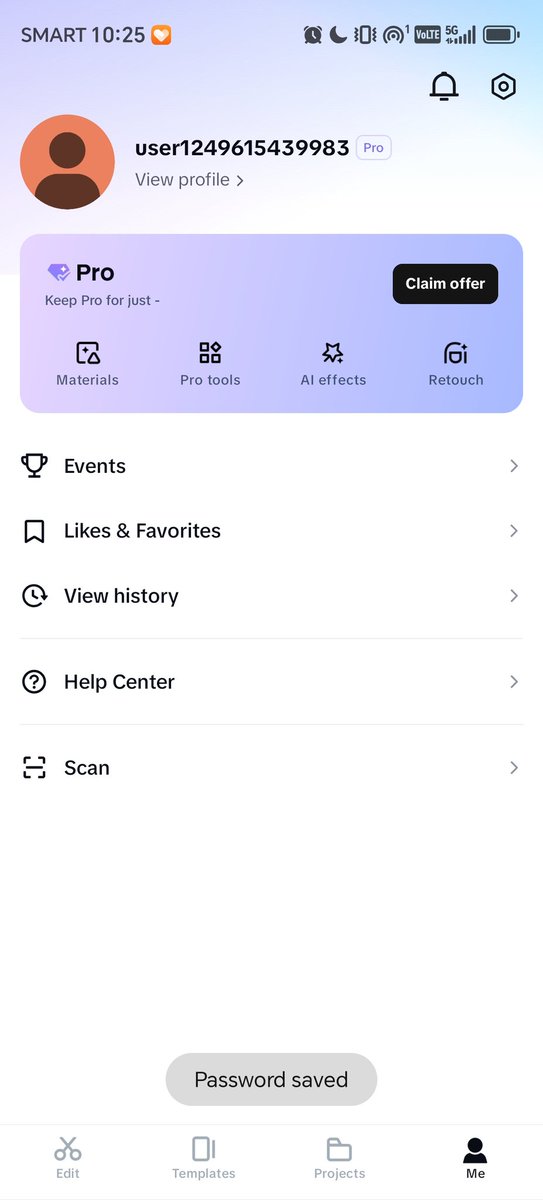Select the Me tab
The width and height of the screenshot is (543, 1200).
click(475, 1158)
